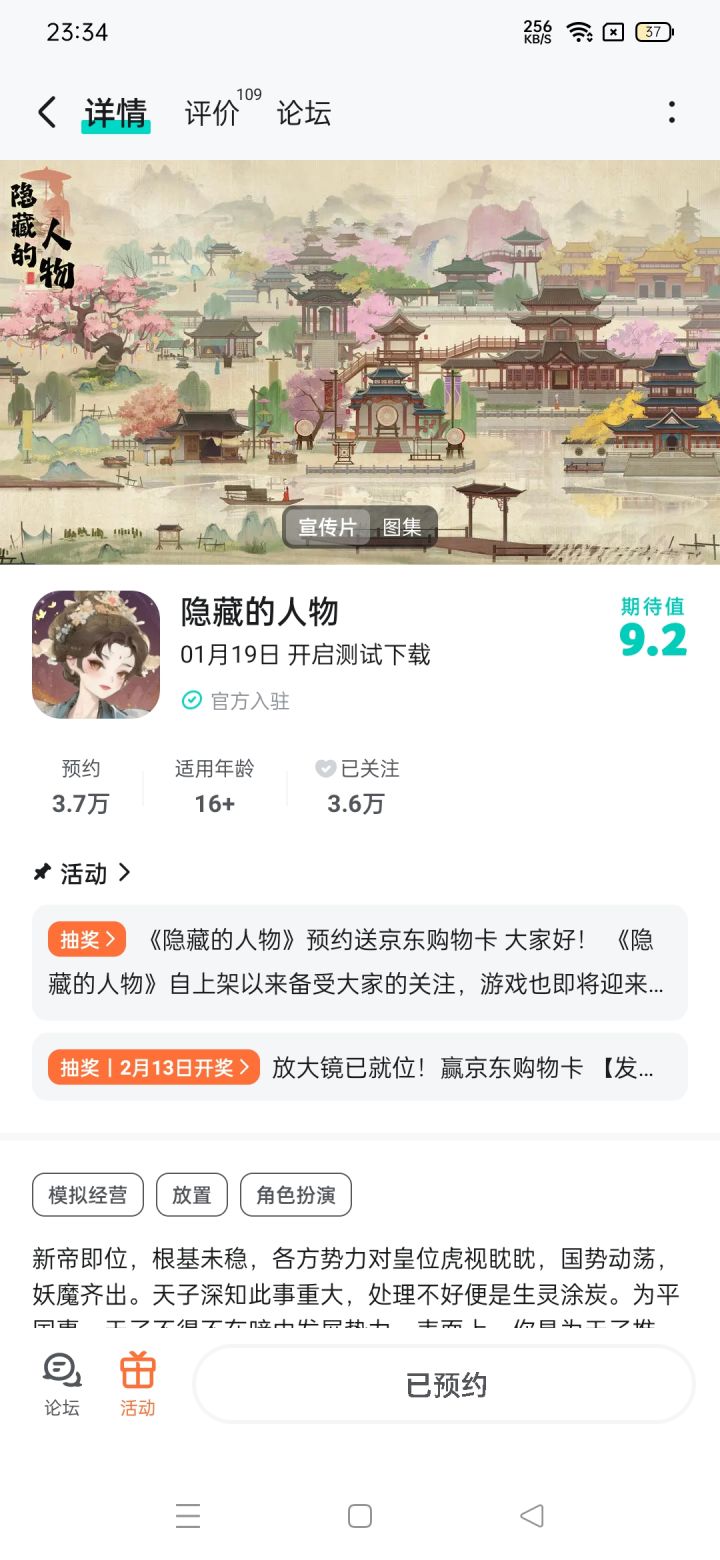Open activities via bottom 活动 gift icon
This screenshot has height=1560, width=720.
tap(137, 1383)
